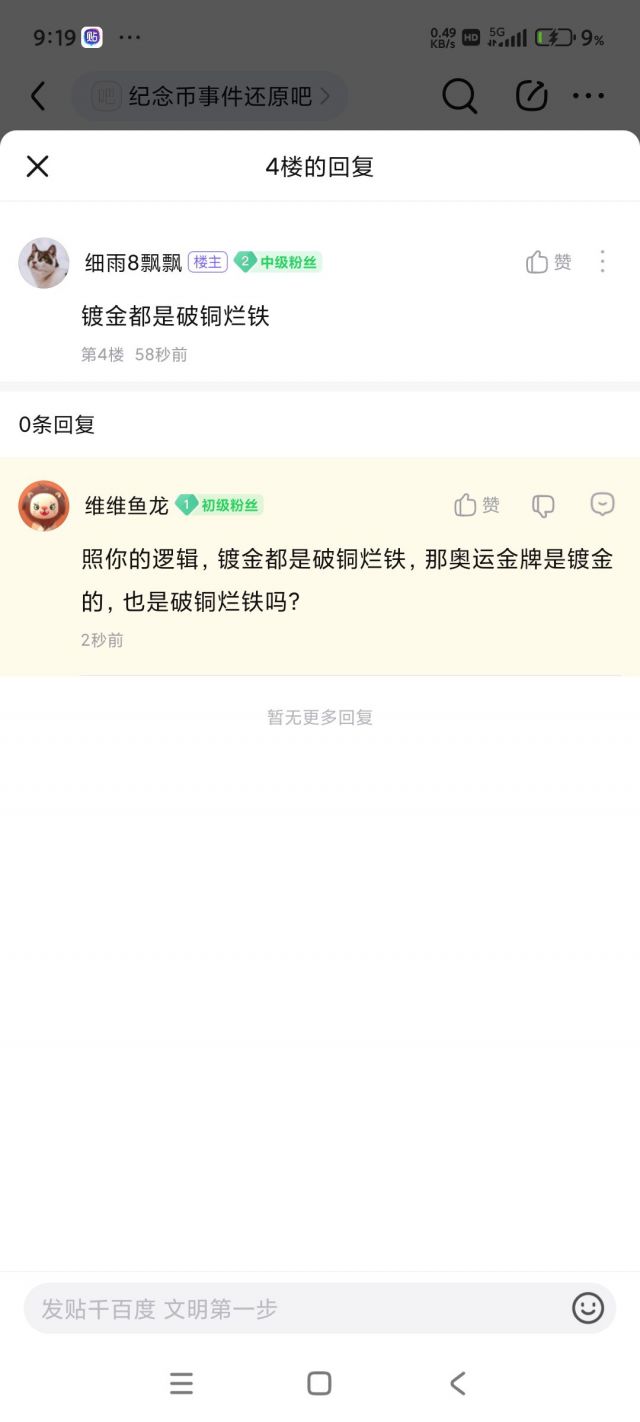This screenshot has width=640, height=1422.
Task: Open 细雨8飘飘's avatar profile
Action: click(x=44, y=263)
